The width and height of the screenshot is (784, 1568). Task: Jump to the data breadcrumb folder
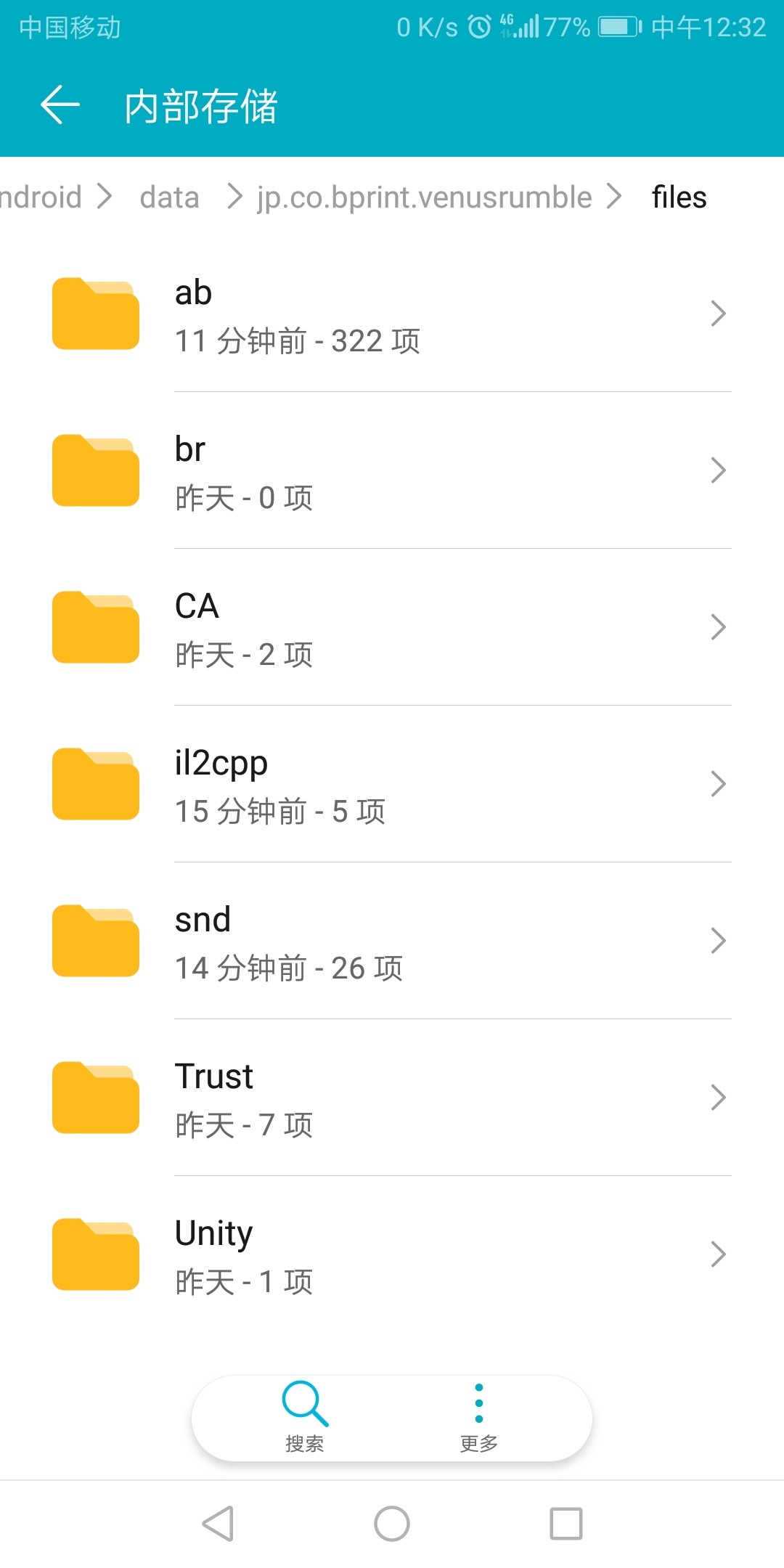(x=169, y=197)
